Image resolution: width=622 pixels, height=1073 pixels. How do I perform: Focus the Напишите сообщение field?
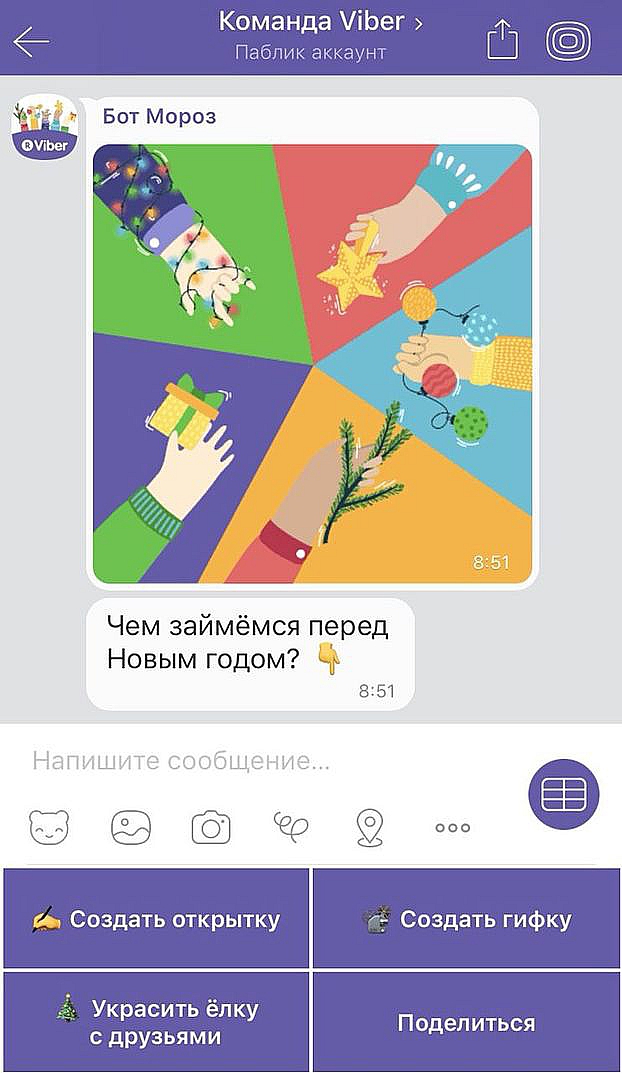260,761
